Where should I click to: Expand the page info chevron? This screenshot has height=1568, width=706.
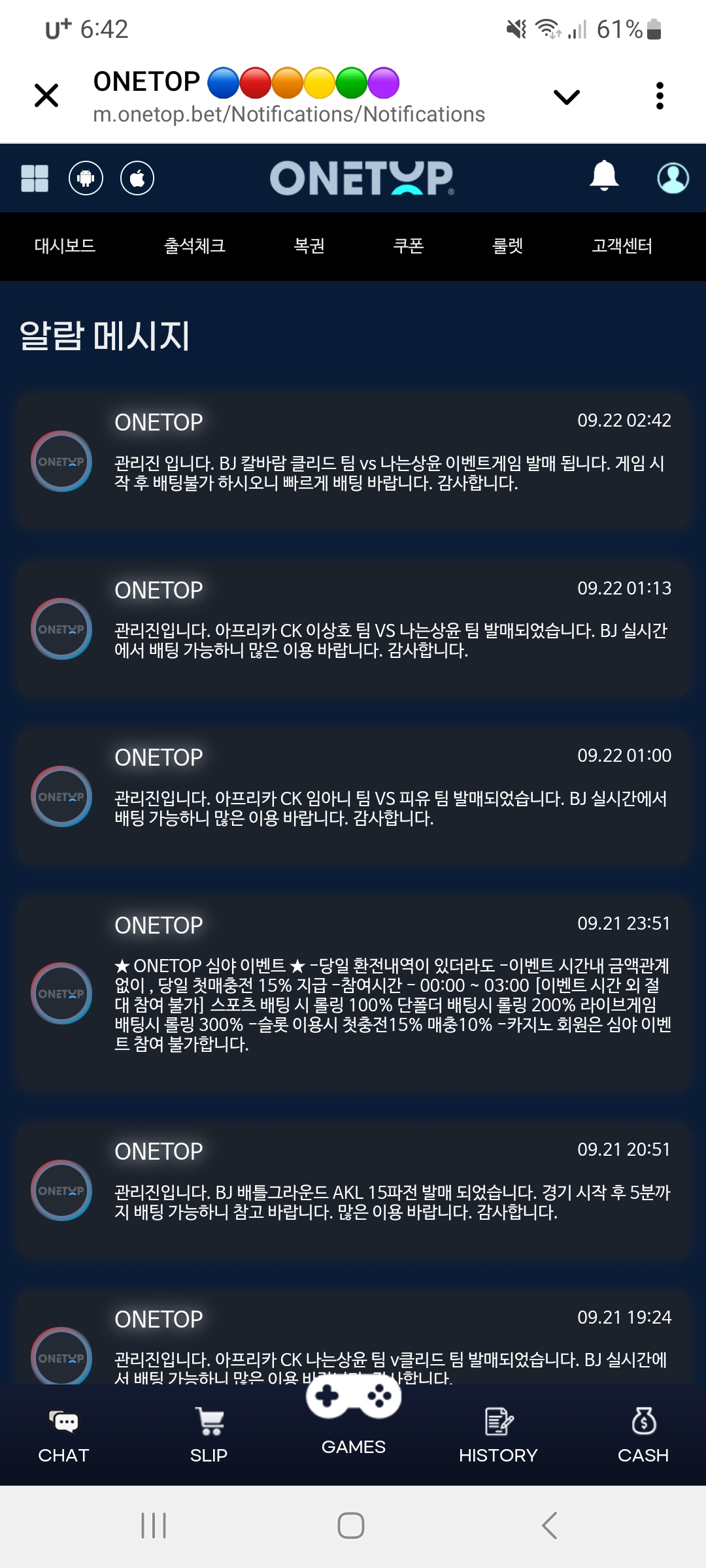pos(566,97)
